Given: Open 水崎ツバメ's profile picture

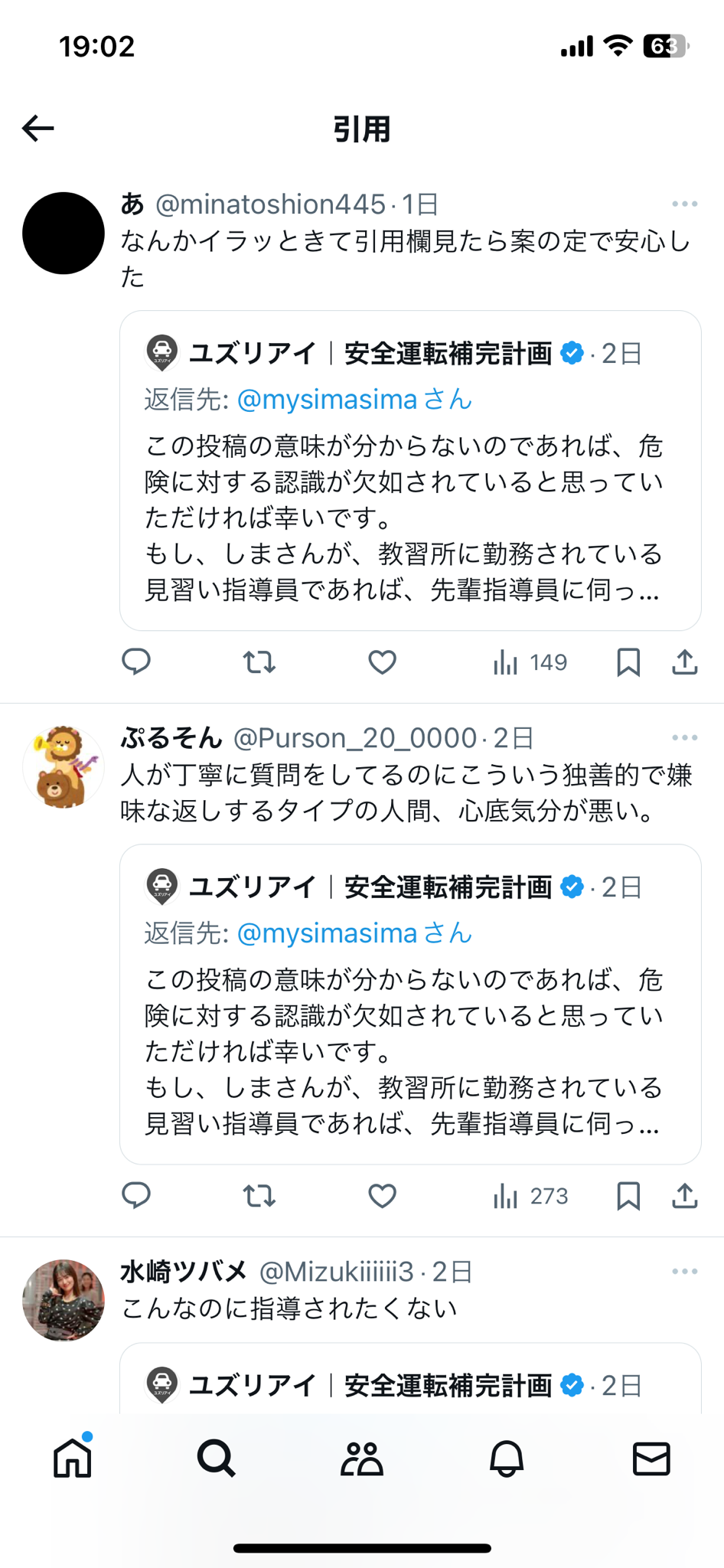Looking at the screenshot, I should coord(64,1300).
